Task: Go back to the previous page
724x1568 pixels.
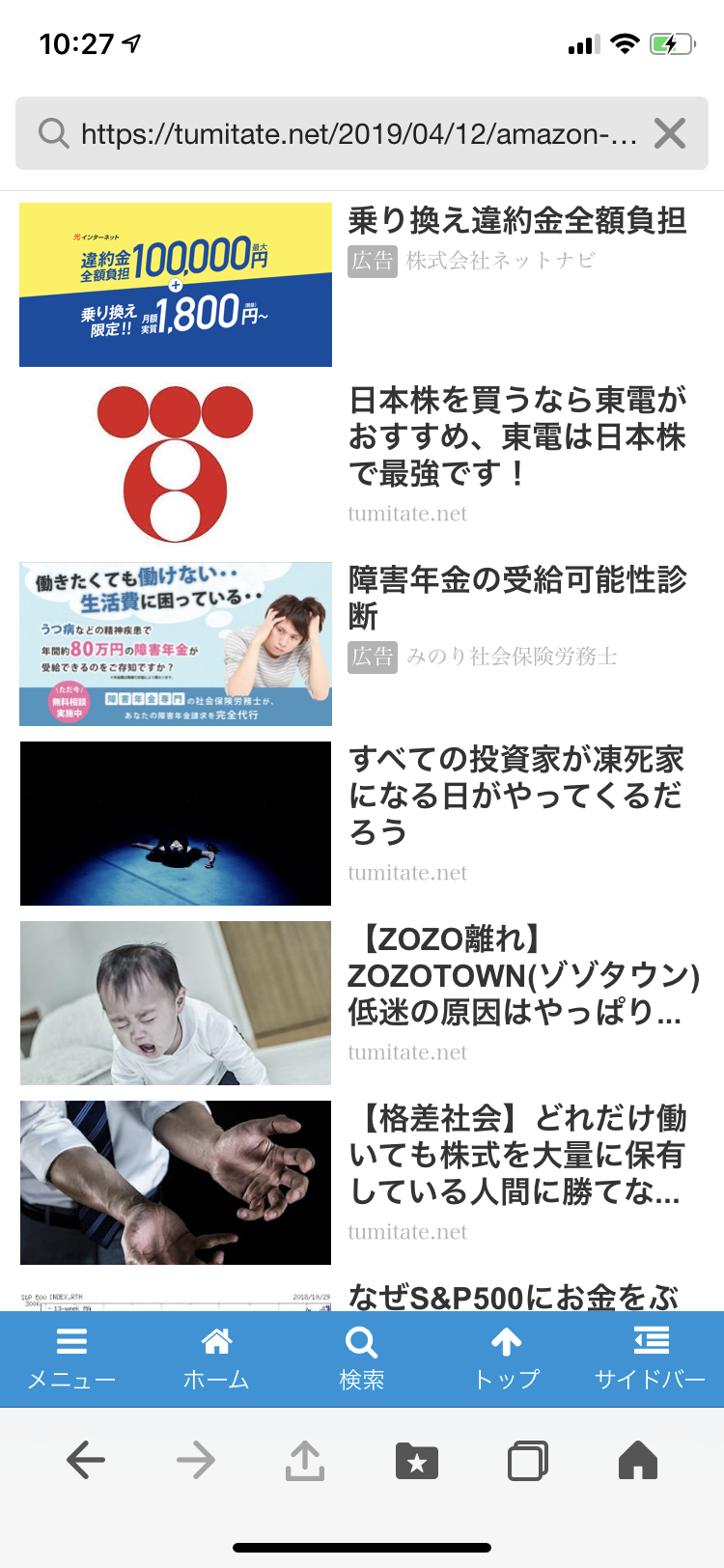Action: (86, 1460)
